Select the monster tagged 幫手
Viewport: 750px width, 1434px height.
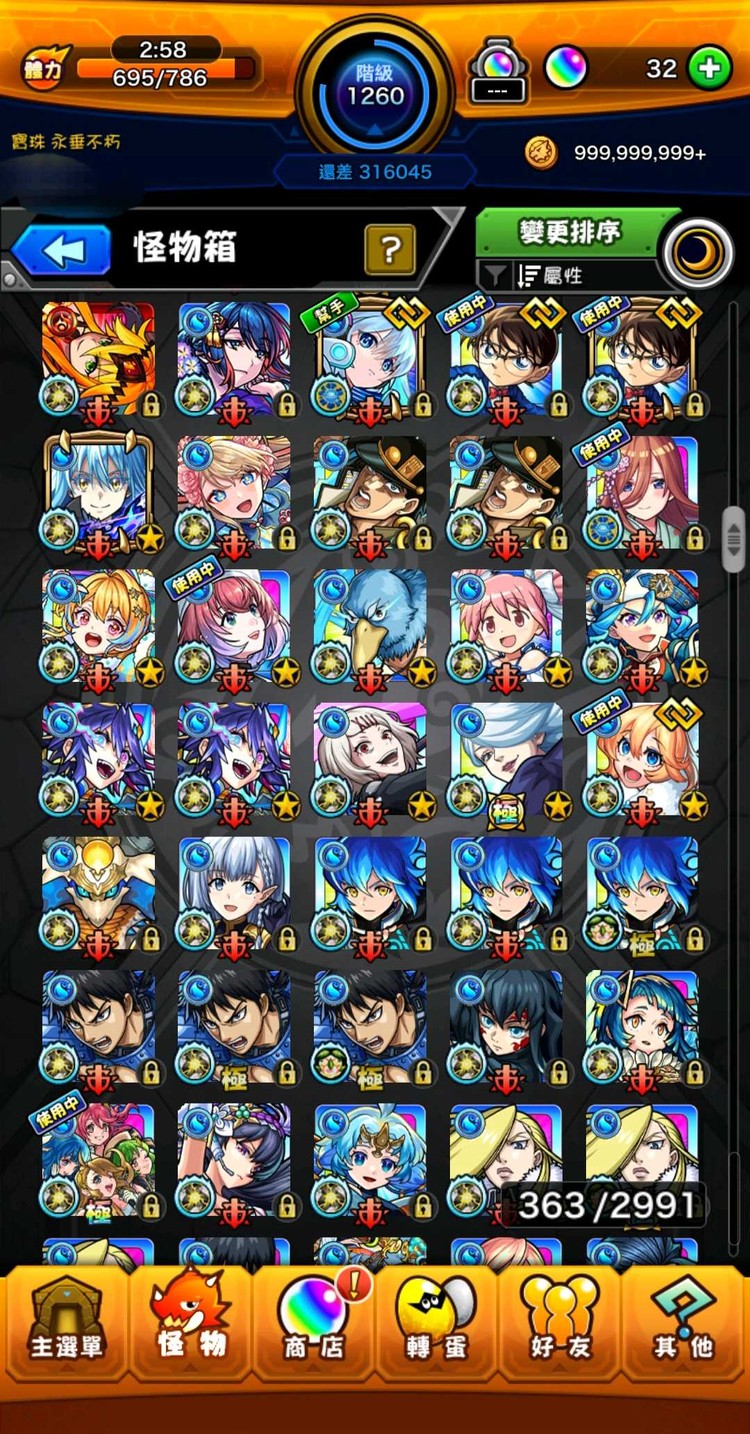(370, 358)
